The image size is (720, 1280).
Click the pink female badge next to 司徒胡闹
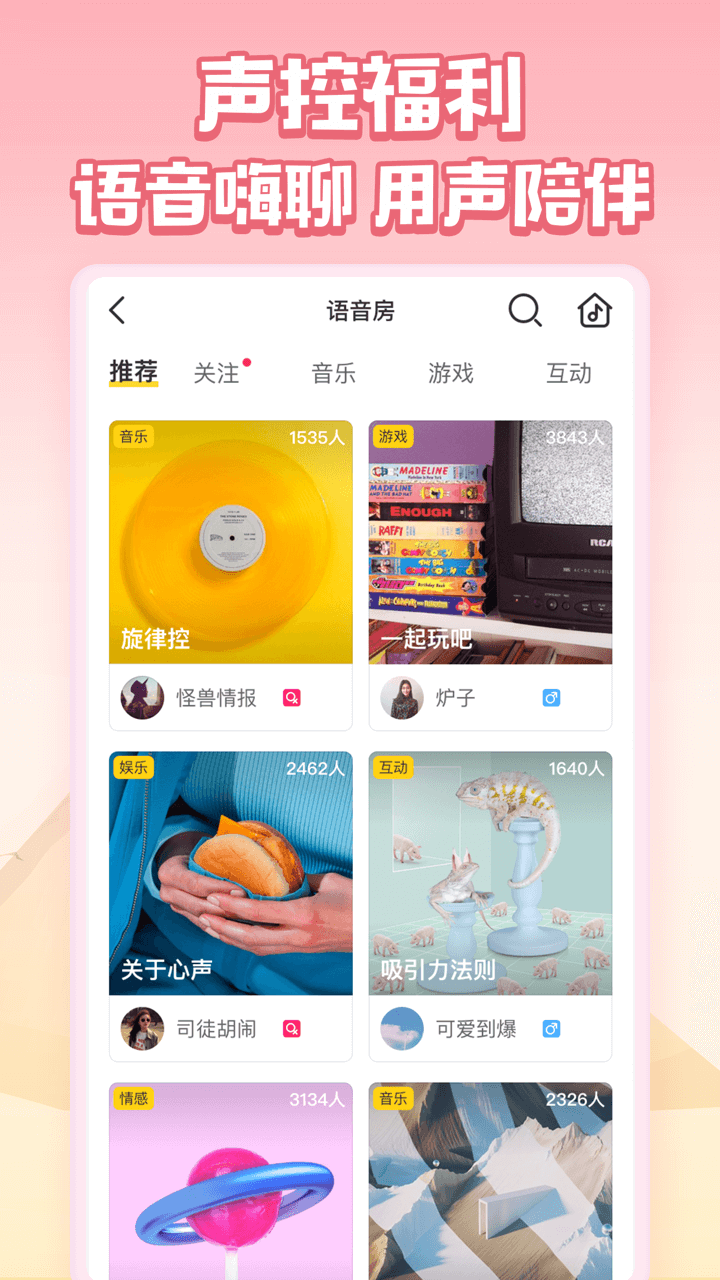point(291,1028)
